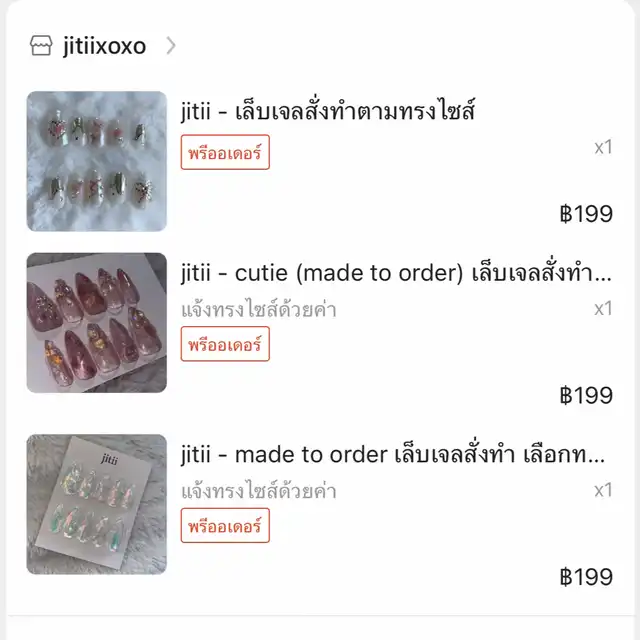Open the made to order เล็บเจลสั่งทำ เลือกท... item
640x640 pixels.
pos(393,455)
